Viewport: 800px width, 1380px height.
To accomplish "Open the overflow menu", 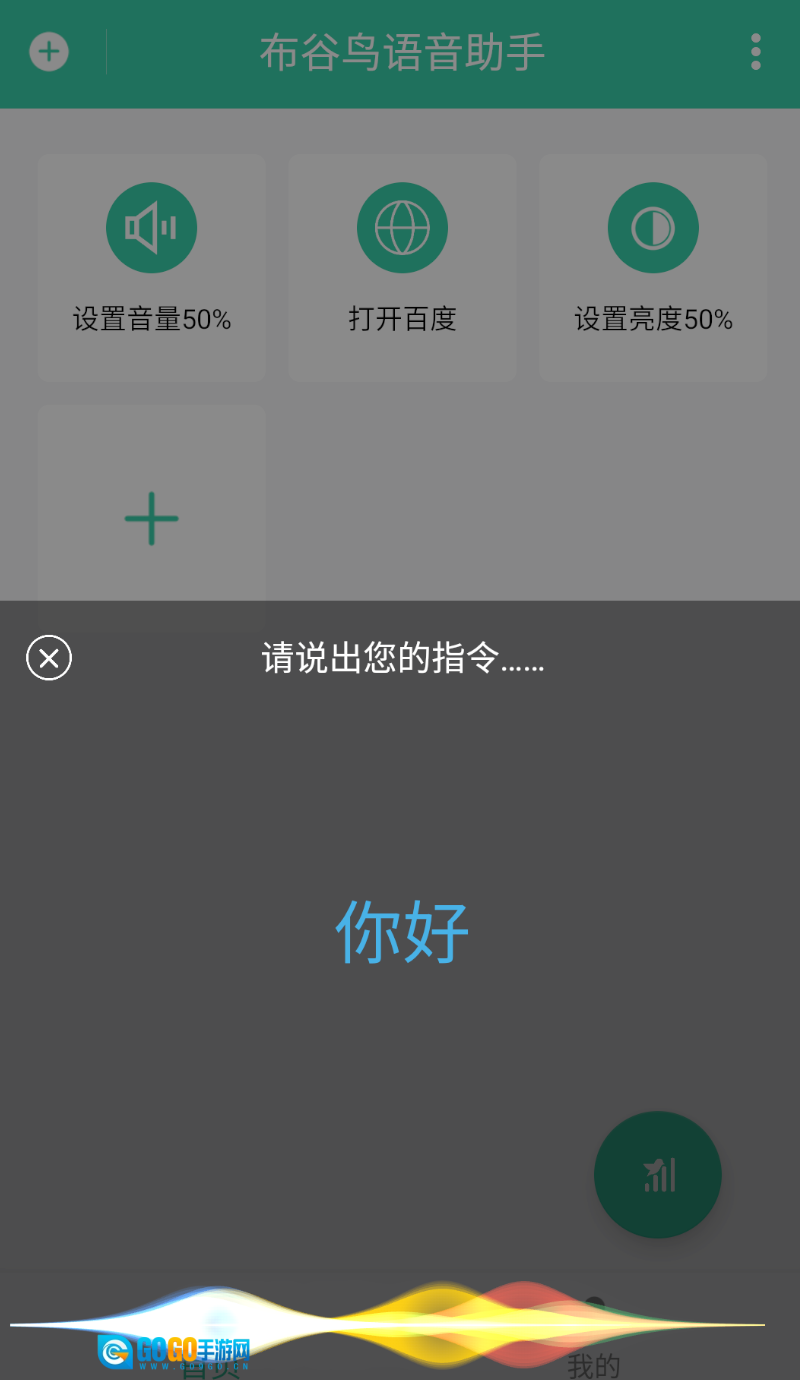I will coord(755,52).
